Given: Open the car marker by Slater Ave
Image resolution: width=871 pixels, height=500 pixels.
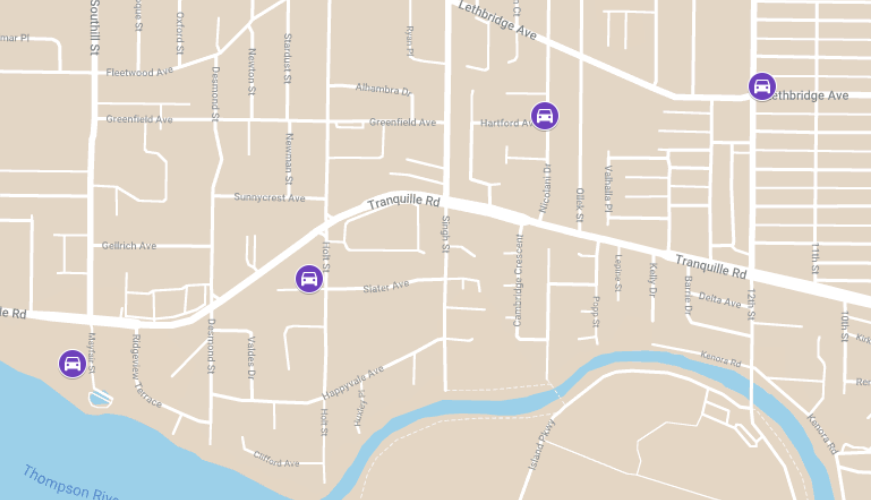Looking at the screenshot, I should [309, 279].
